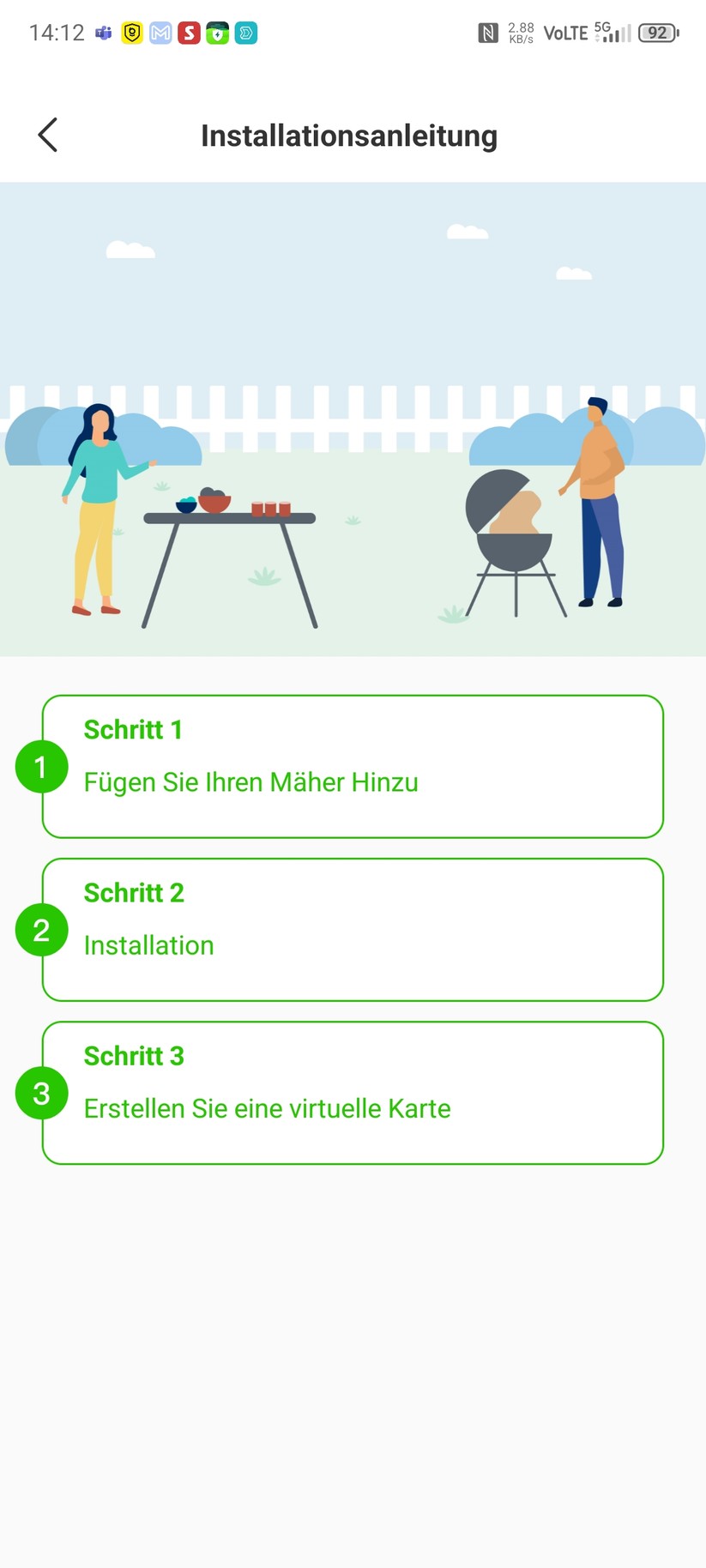This screenshot has width=706, height=1568.
Task: Open the Gmail notification in the status bar
Action: (160, 33)
